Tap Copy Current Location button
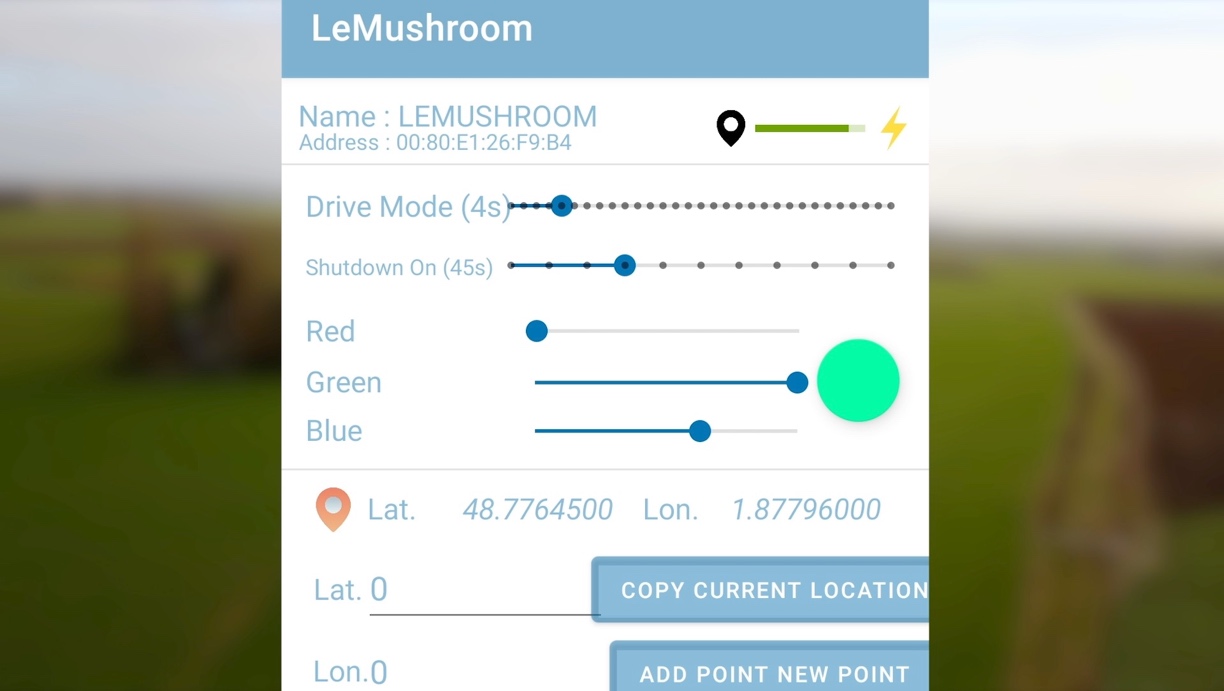The image size is (1224, 691). [x=762, y=590]
